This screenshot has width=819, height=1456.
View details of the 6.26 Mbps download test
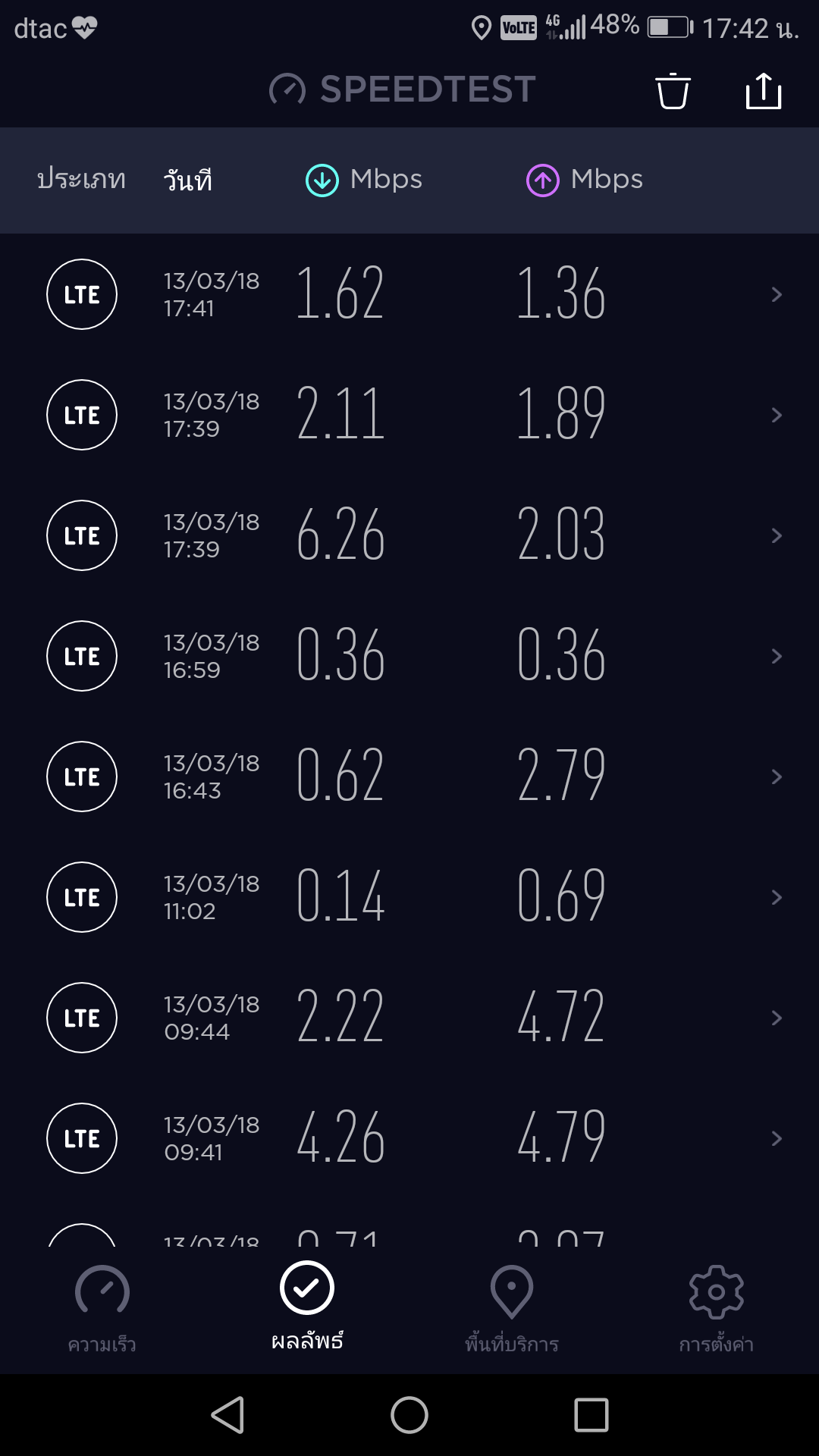coord(409,535)
